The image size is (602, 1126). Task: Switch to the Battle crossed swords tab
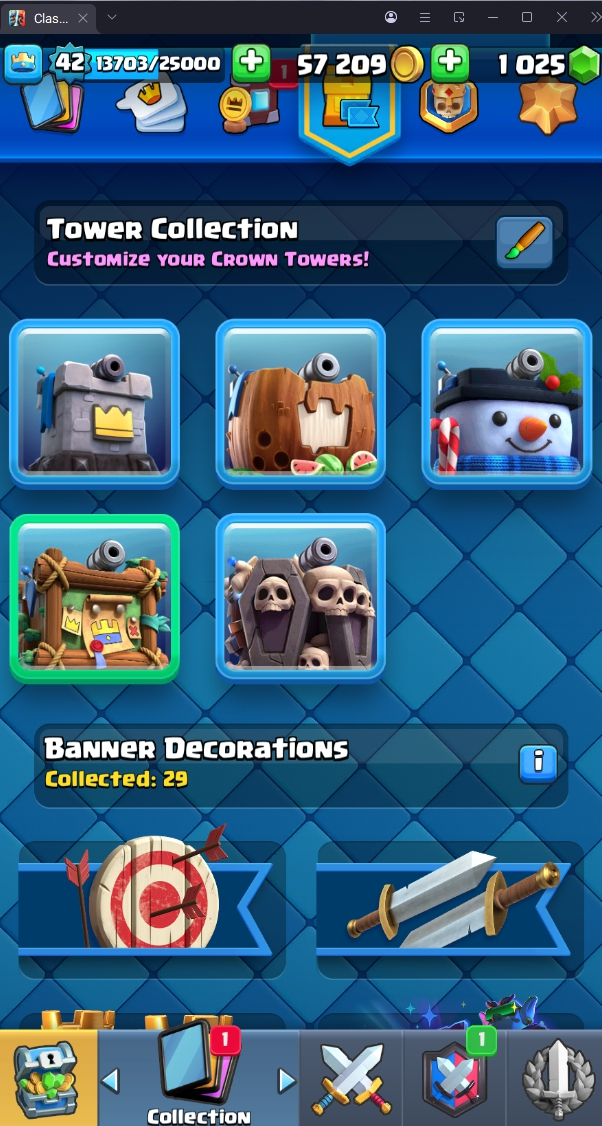(350, 1079)
